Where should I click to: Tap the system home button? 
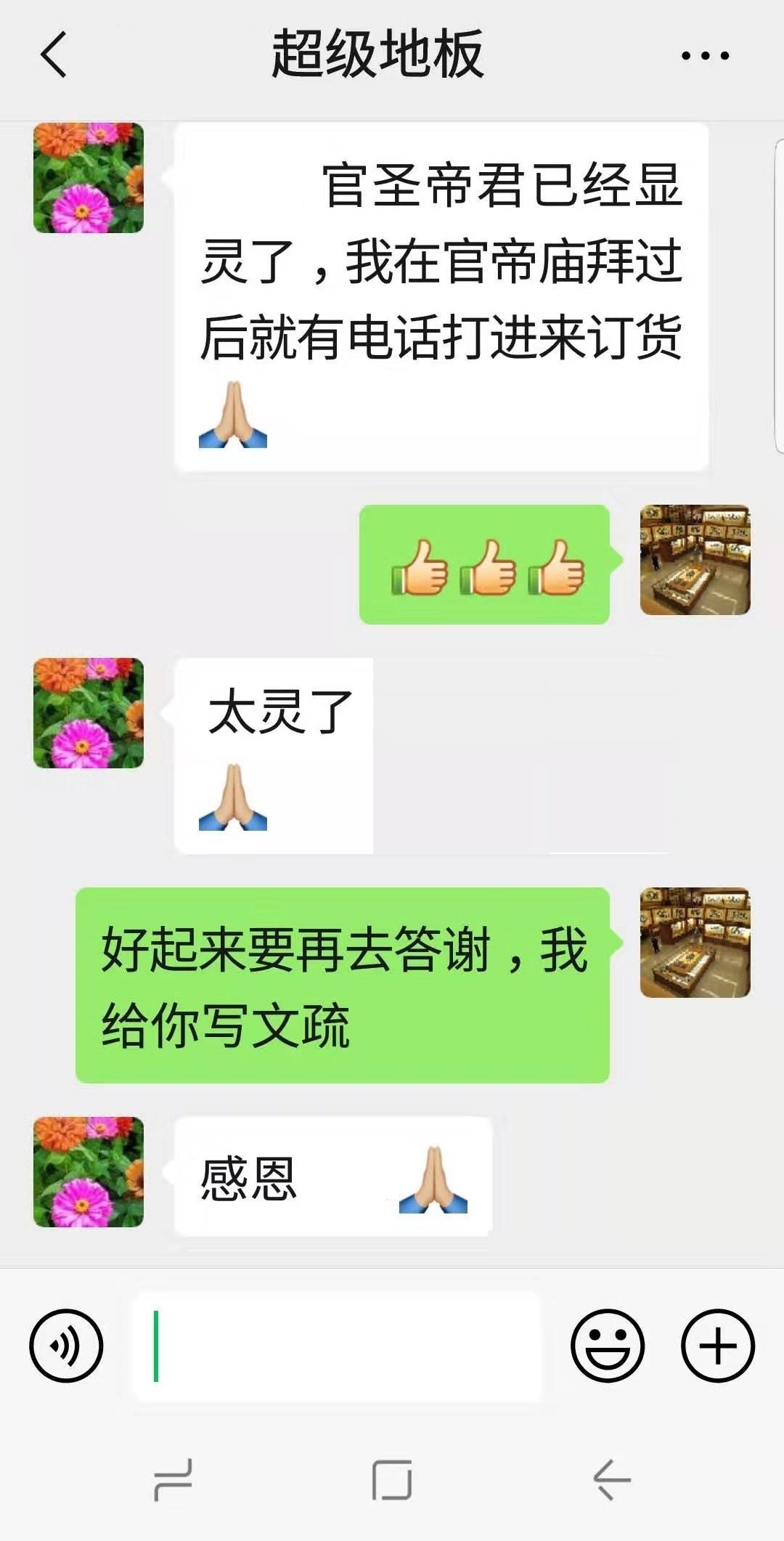[x=392, y=1479]
